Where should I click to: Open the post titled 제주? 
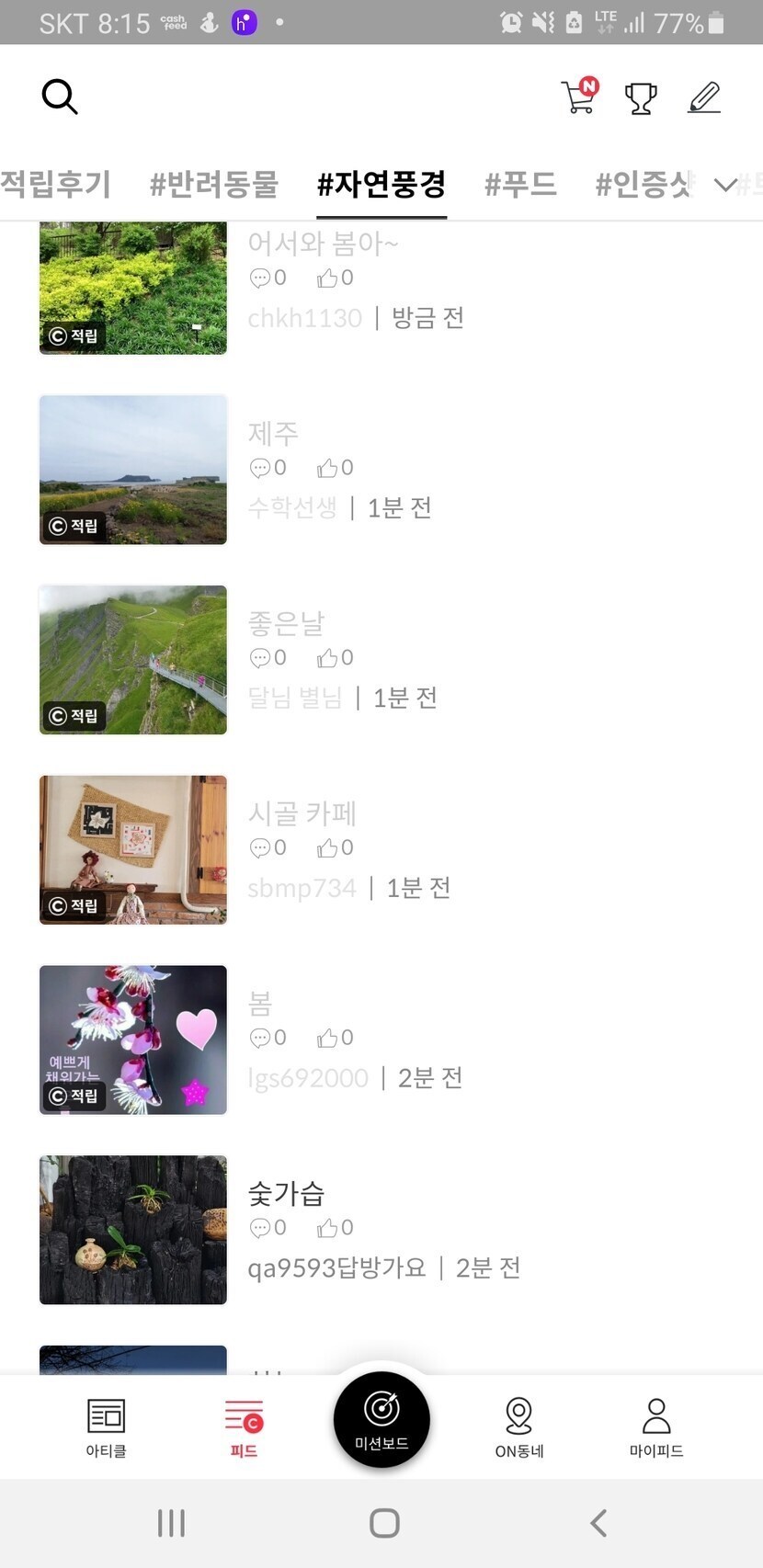click(x=273, y=433)
